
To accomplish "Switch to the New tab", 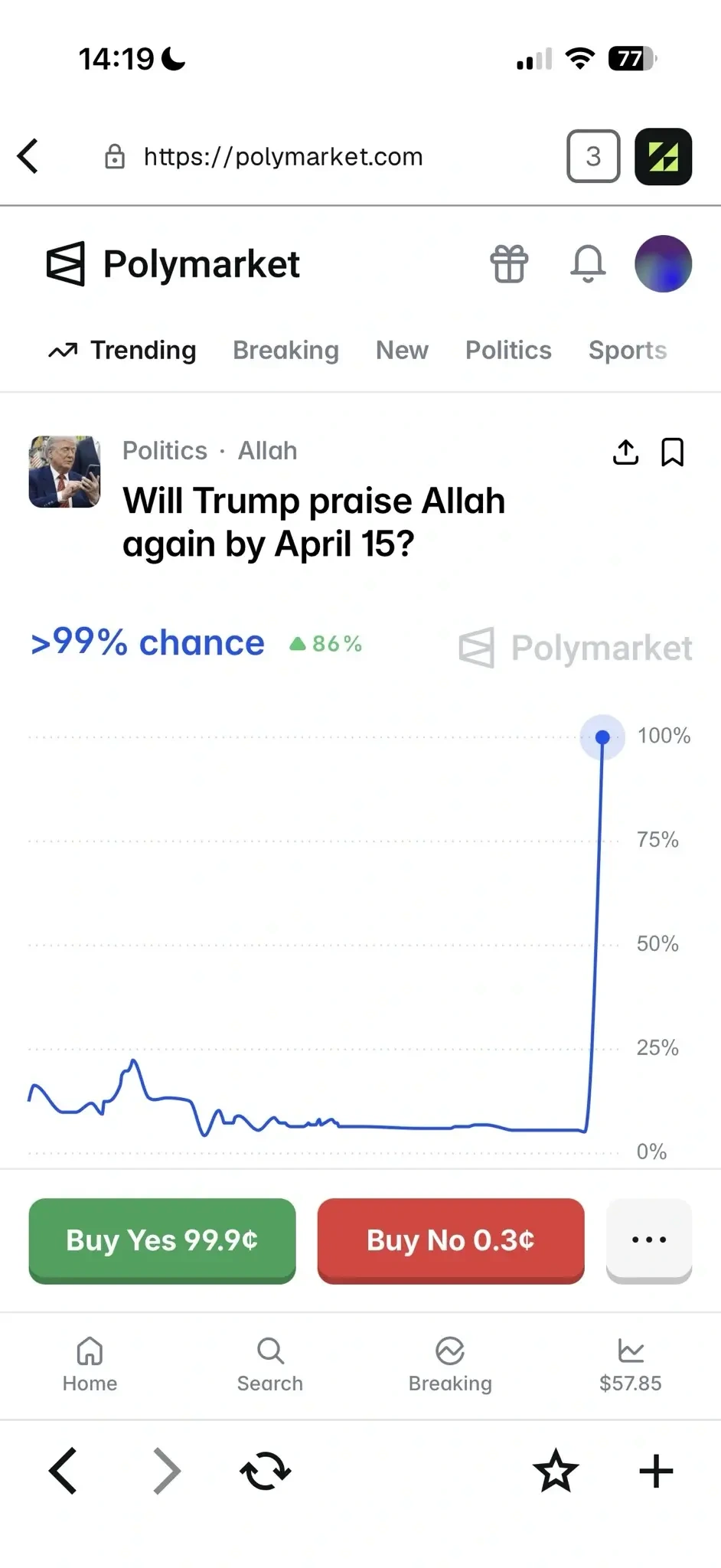I will point(402,350).
